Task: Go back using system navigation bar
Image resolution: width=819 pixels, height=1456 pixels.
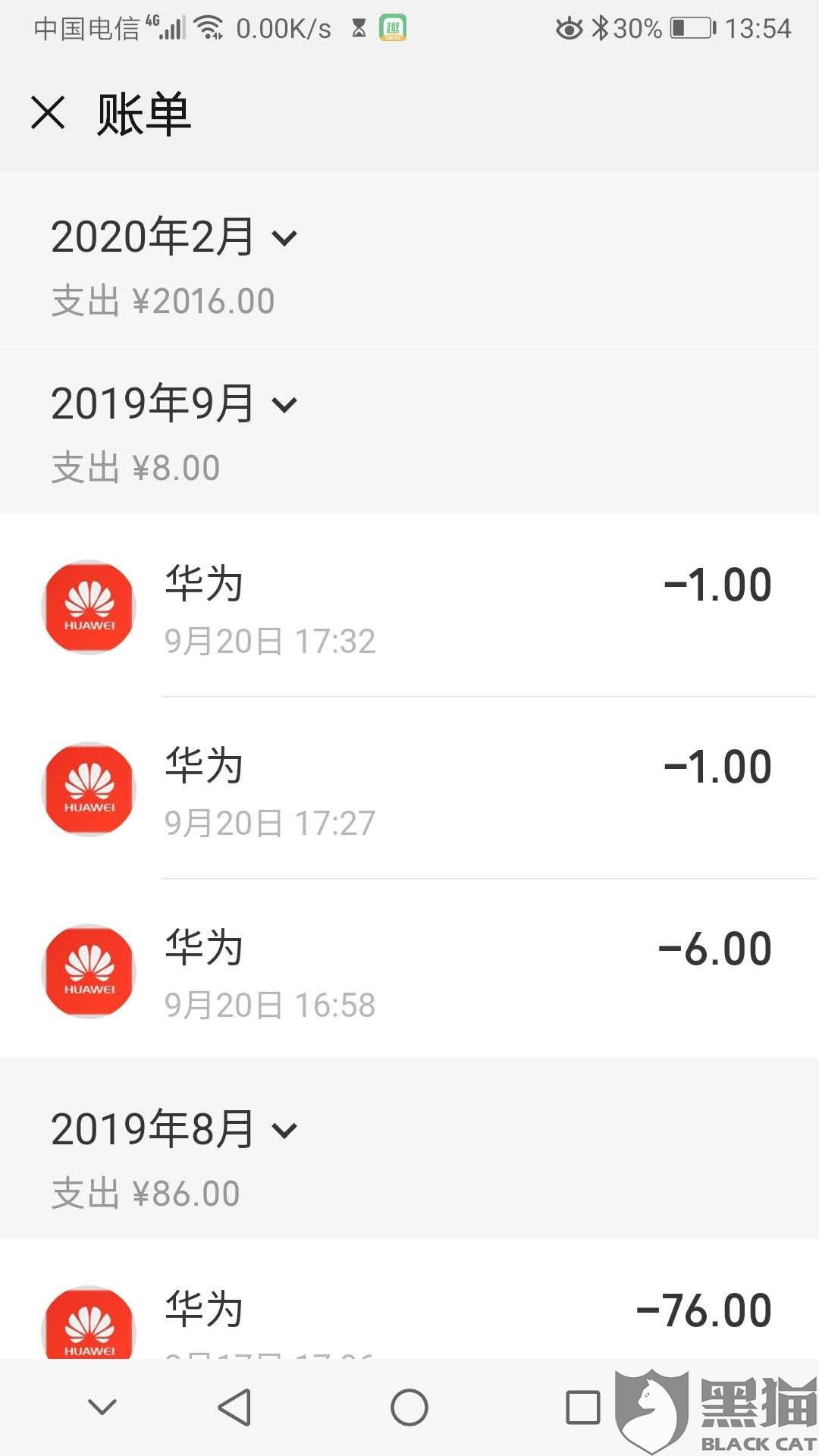Action: point(234,1408)
